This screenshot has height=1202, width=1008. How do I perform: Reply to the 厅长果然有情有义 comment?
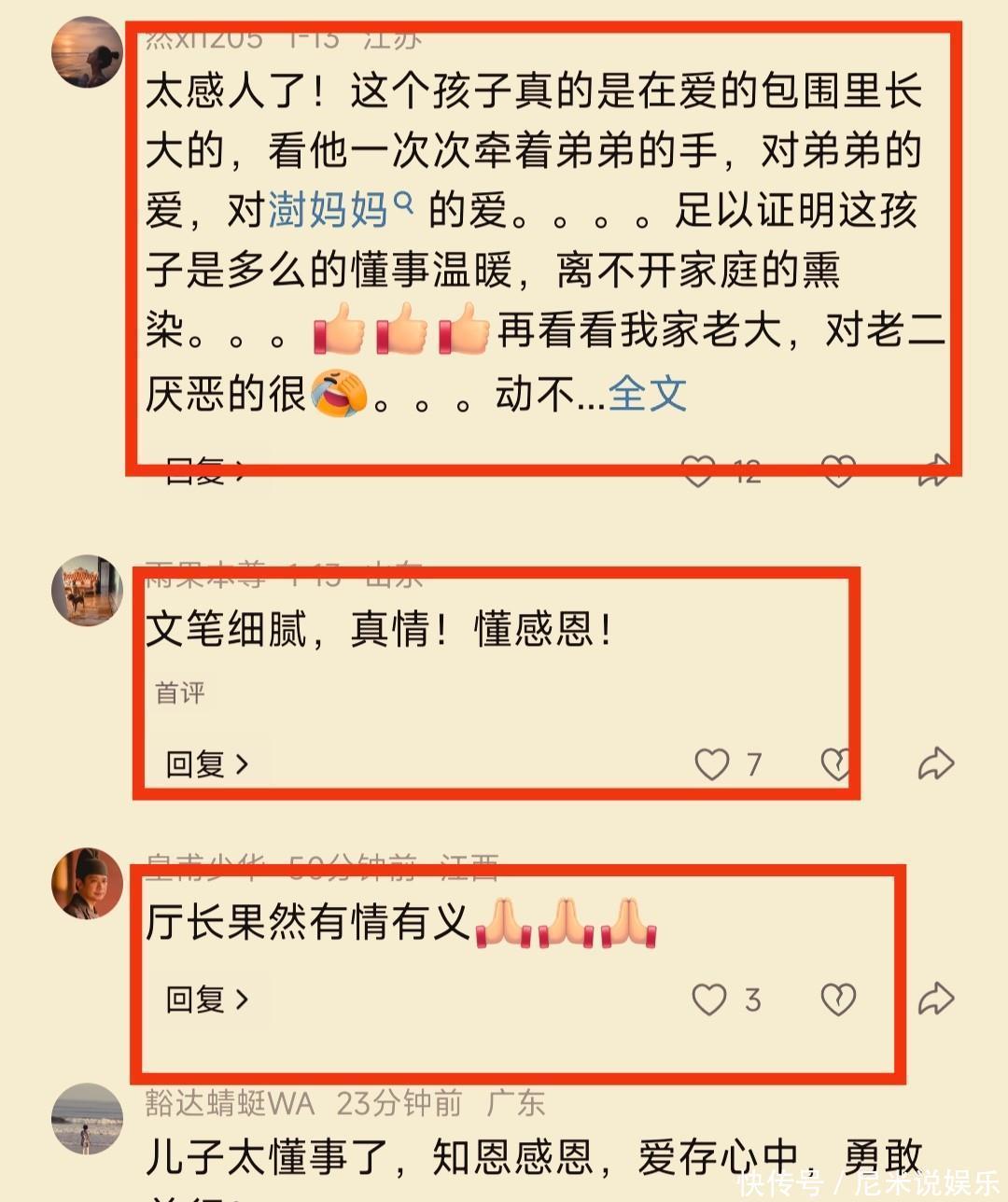click(207, 999)
